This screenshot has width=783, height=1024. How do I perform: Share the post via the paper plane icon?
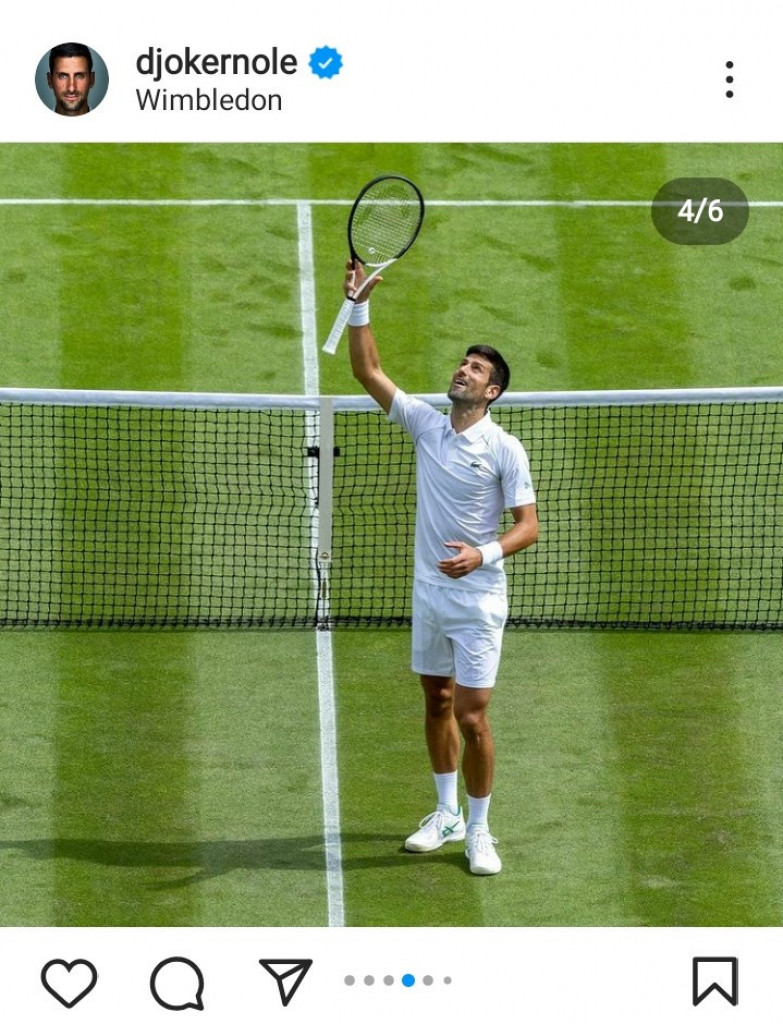pos(285,981)
